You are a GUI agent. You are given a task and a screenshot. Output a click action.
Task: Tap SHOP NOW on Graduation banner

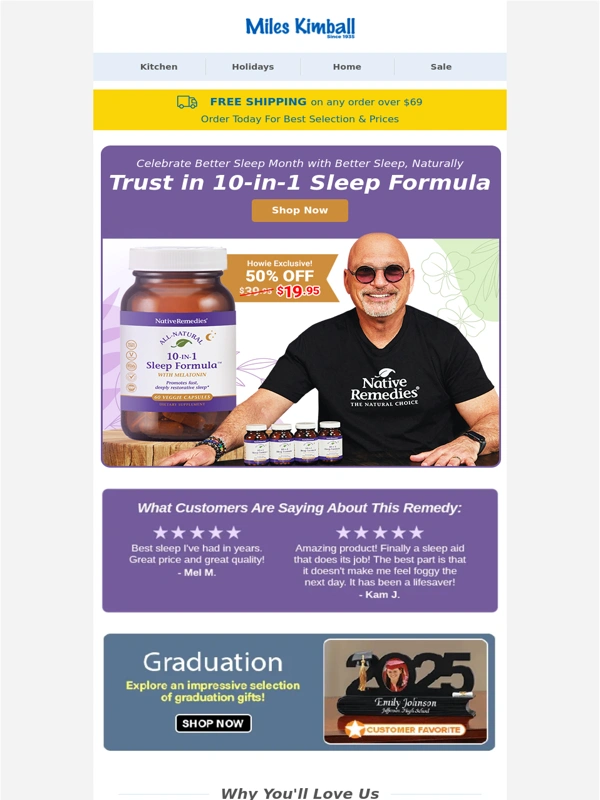click(213, 723)
